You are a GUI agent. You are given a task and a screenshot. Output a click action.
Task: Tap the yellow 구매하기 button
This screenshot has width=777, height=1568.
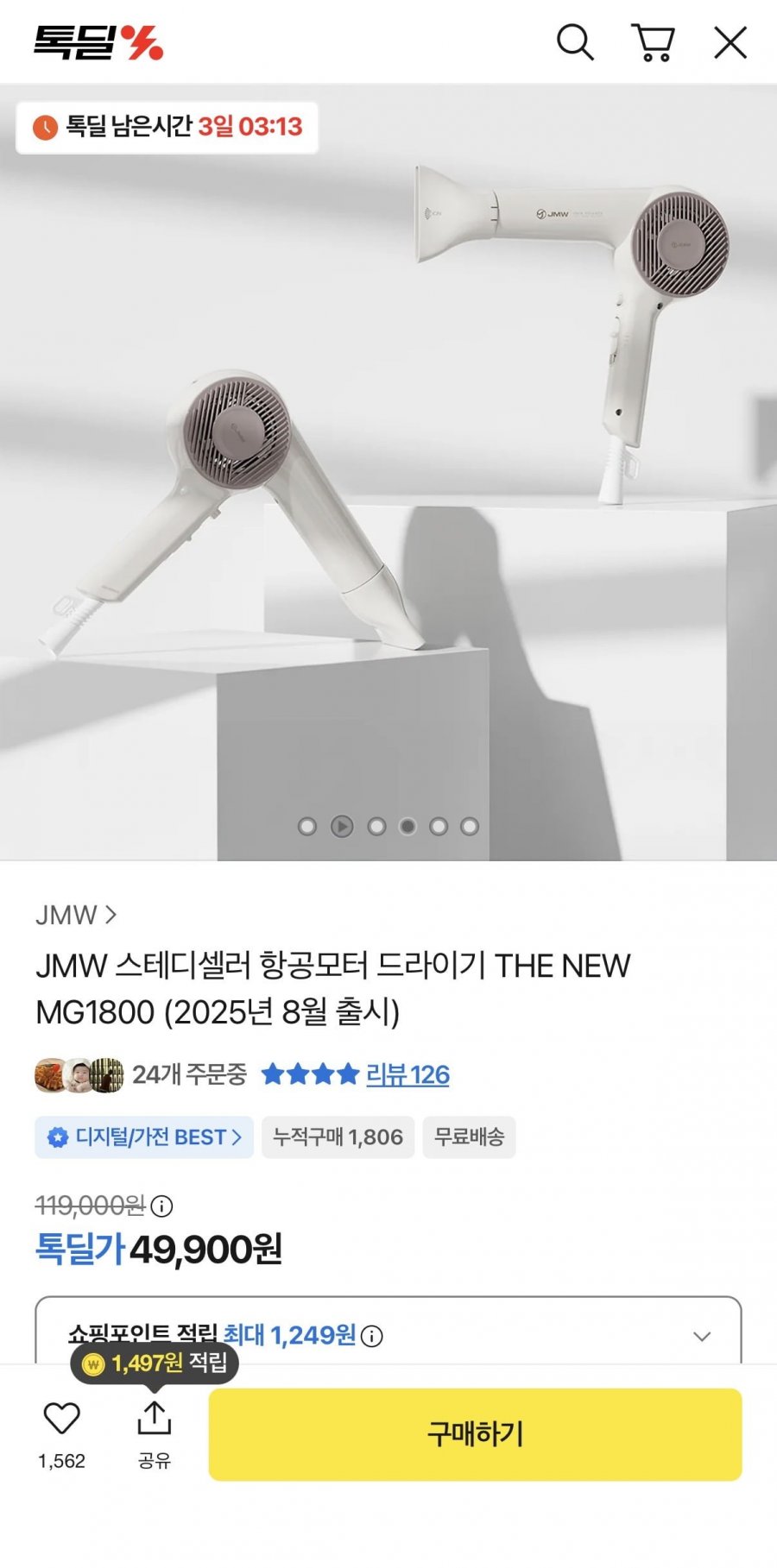(476, 1434)
